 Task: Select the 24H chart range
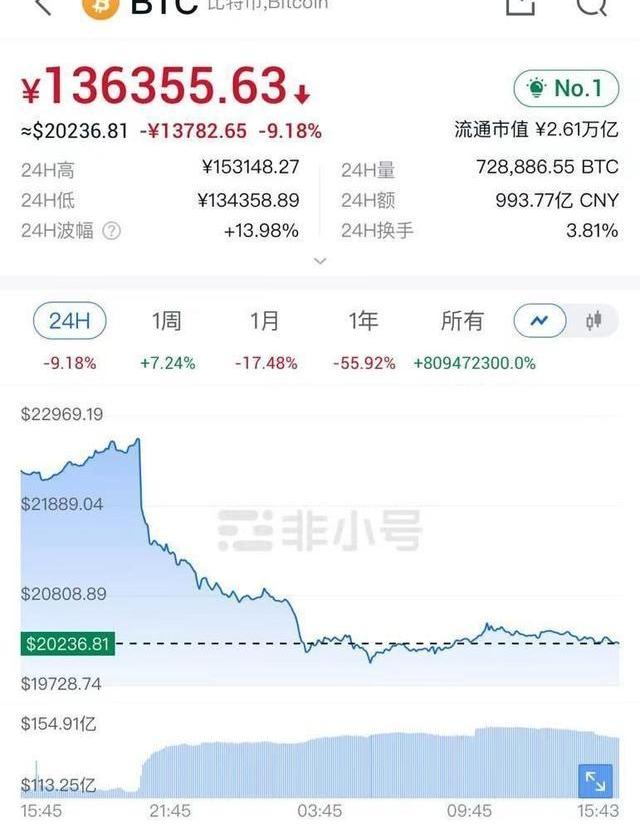tap(70, 321)
